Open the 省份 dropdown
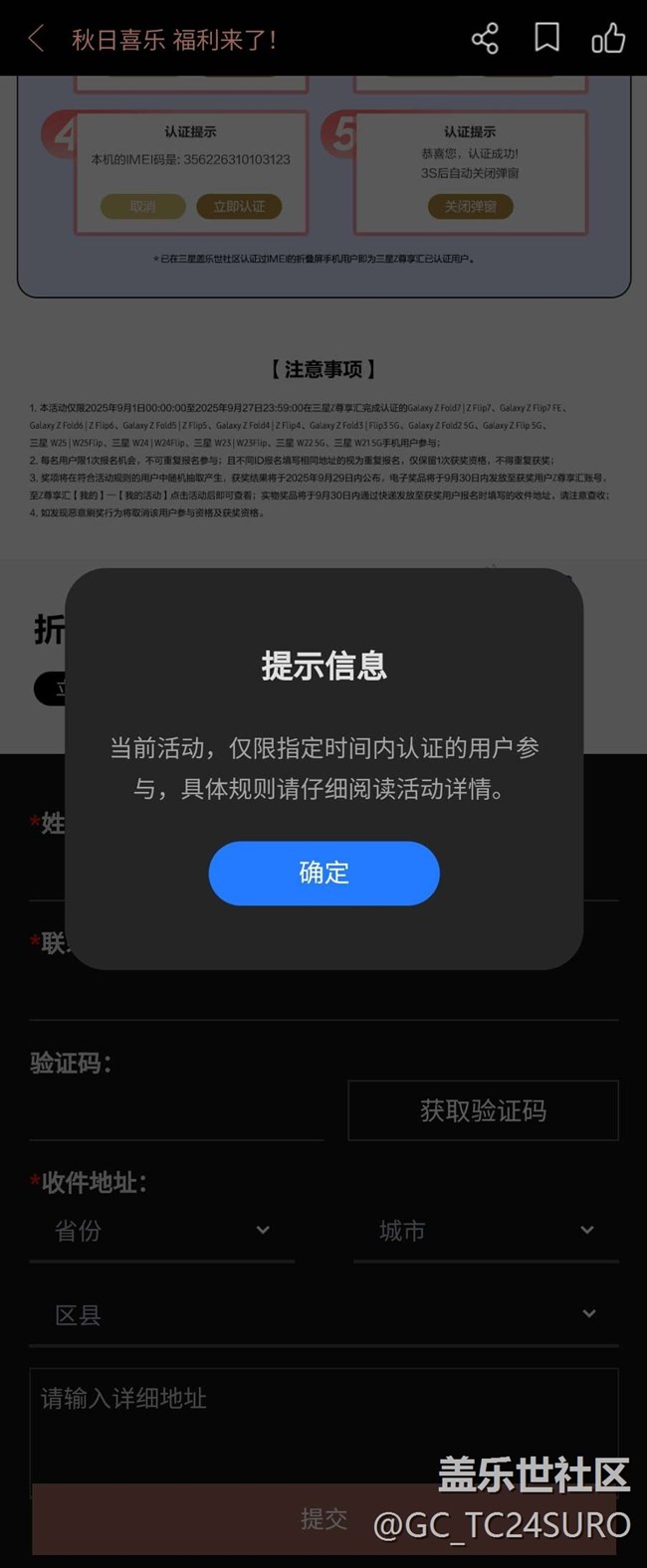 [162, 1231]
